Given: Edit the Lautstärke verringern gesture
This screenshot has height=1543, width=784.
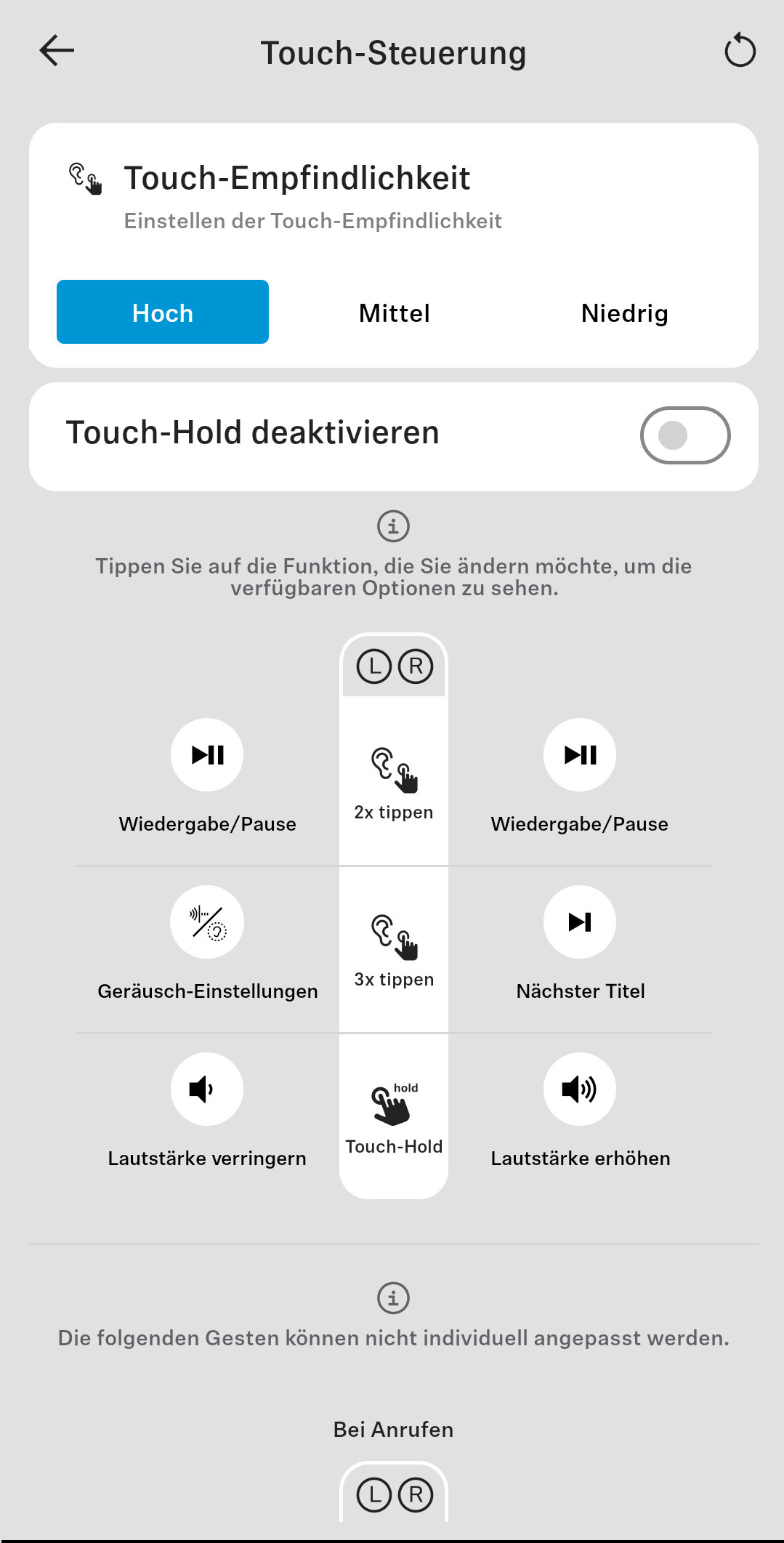Looking at the screenshot, I should (x=207, y=1089).
